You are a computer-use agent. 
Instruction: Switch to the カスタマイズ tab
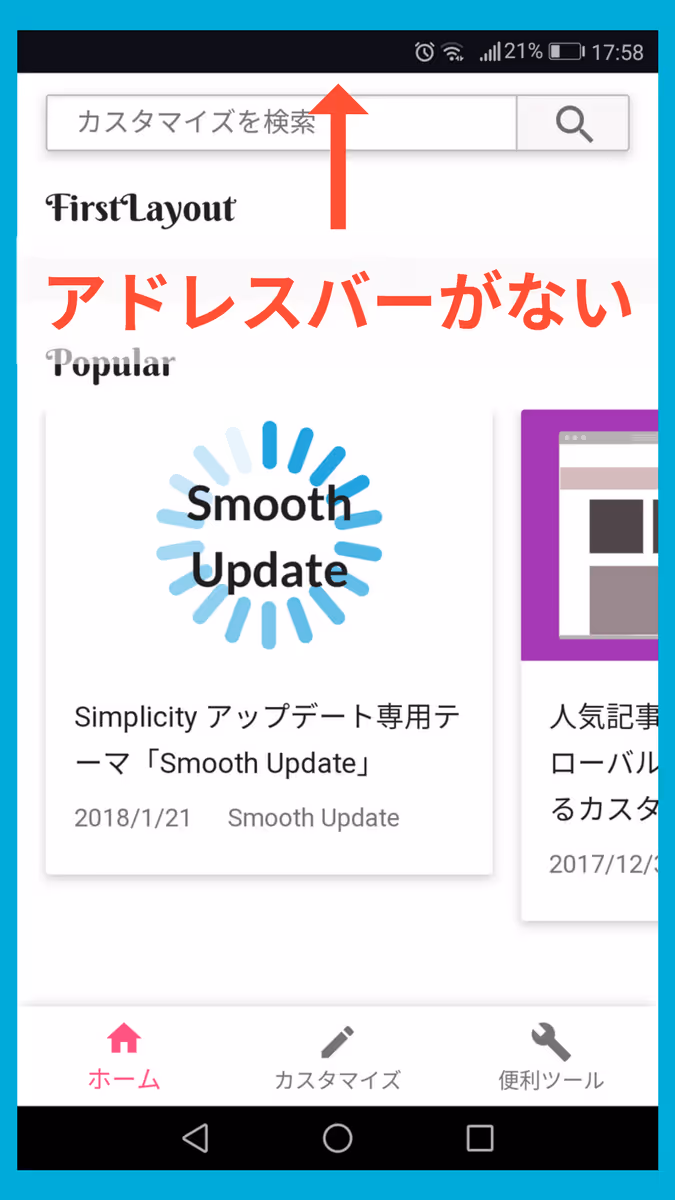tap(337, 1057)
